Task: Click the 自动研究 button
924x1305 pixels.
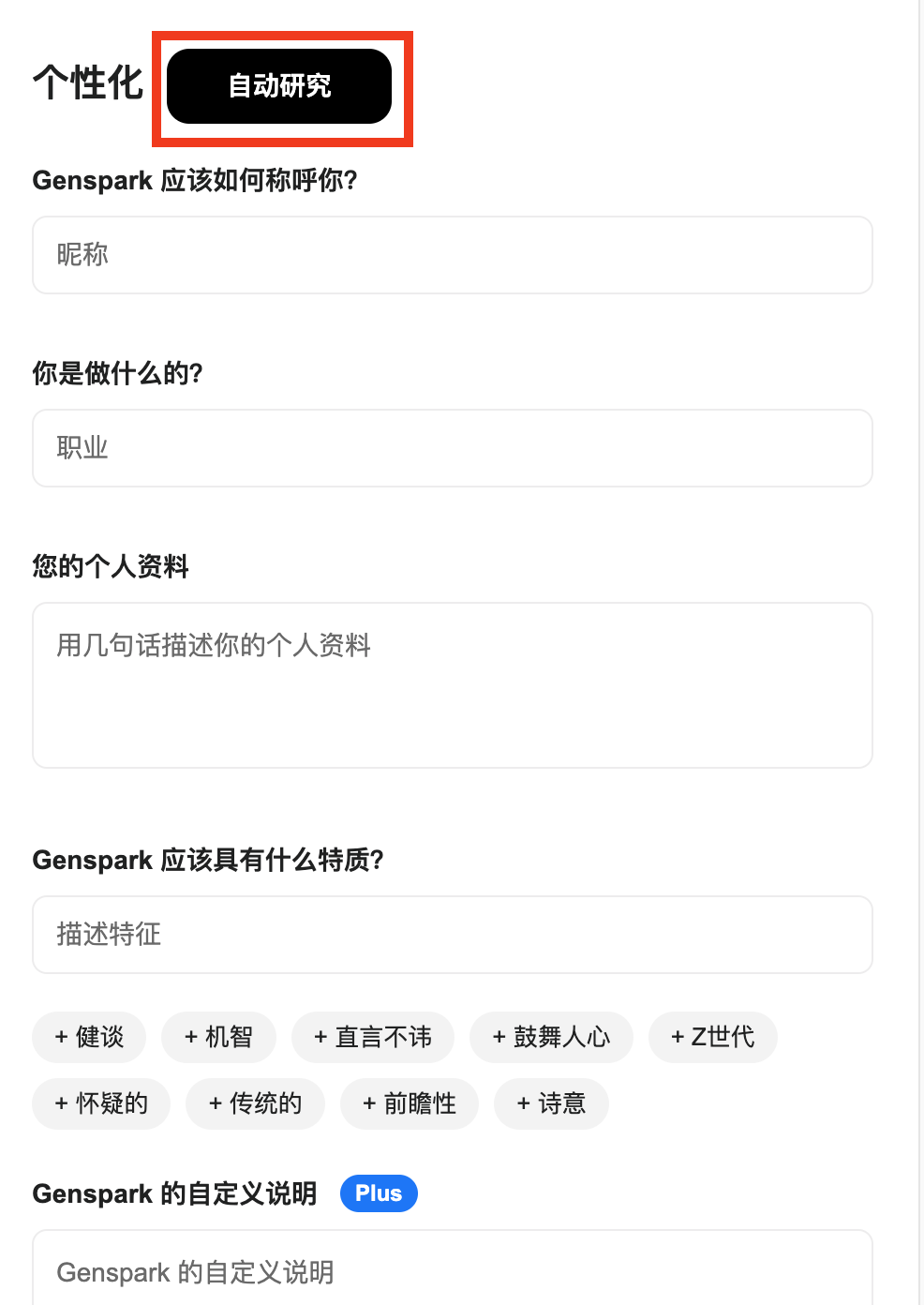Action: click(279, 86)
